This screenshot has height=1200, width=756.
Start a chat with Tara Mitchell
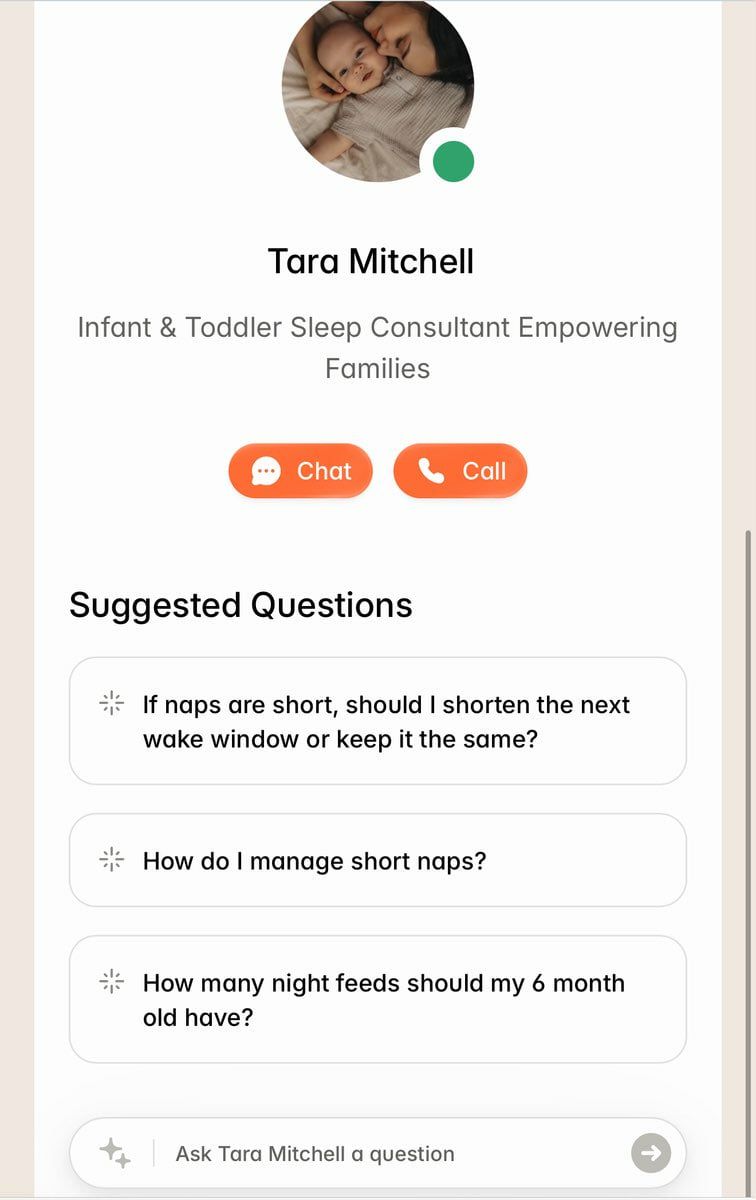pos(300,471)
